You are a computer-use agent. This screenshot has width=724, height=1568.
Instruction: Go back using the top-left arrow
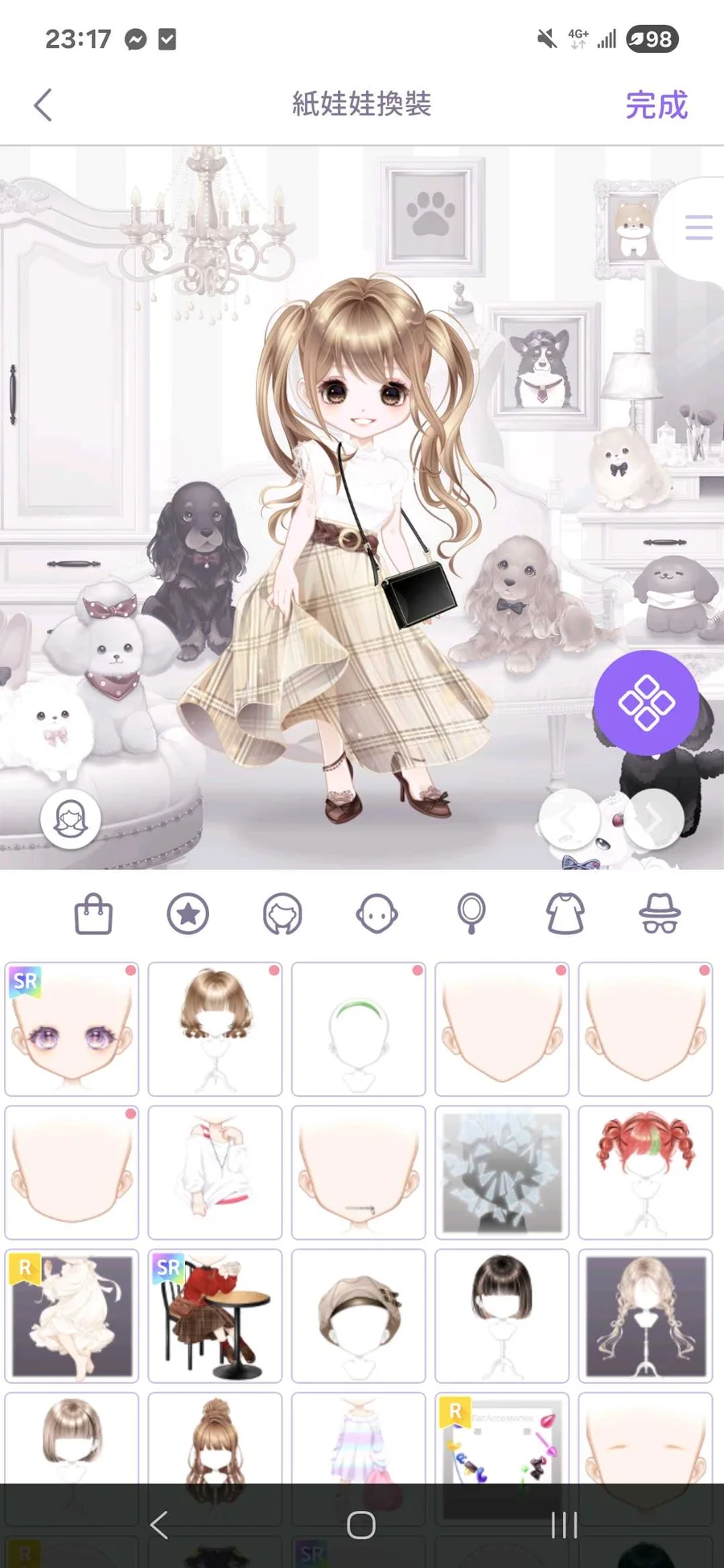pos(43,105)
